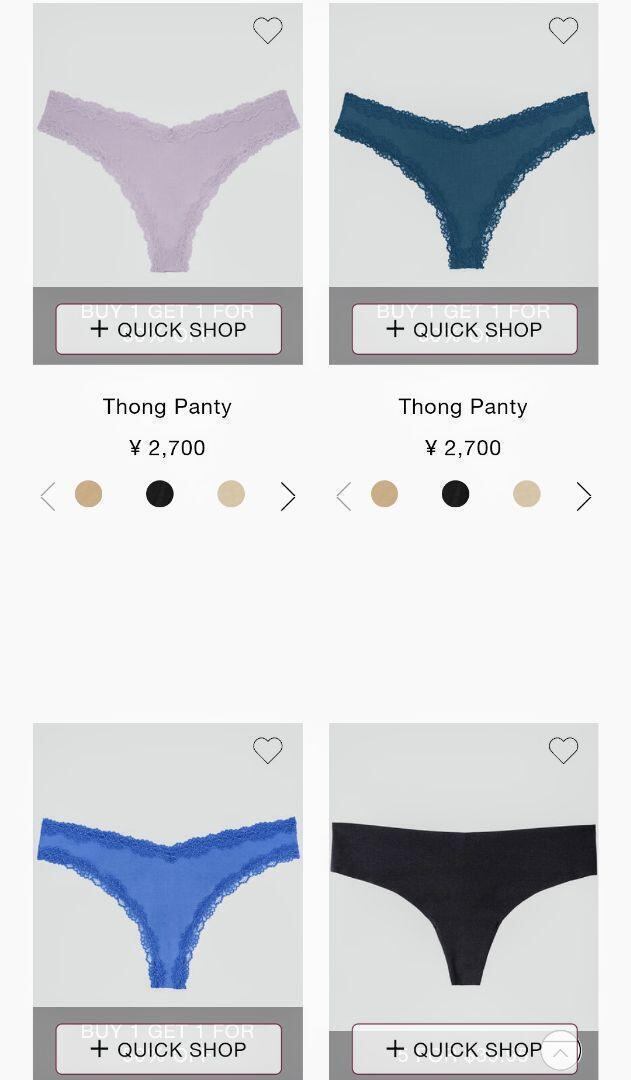Open the blue lace thong product image
The image size is (631, 1080).
click(x=168, y=880)
